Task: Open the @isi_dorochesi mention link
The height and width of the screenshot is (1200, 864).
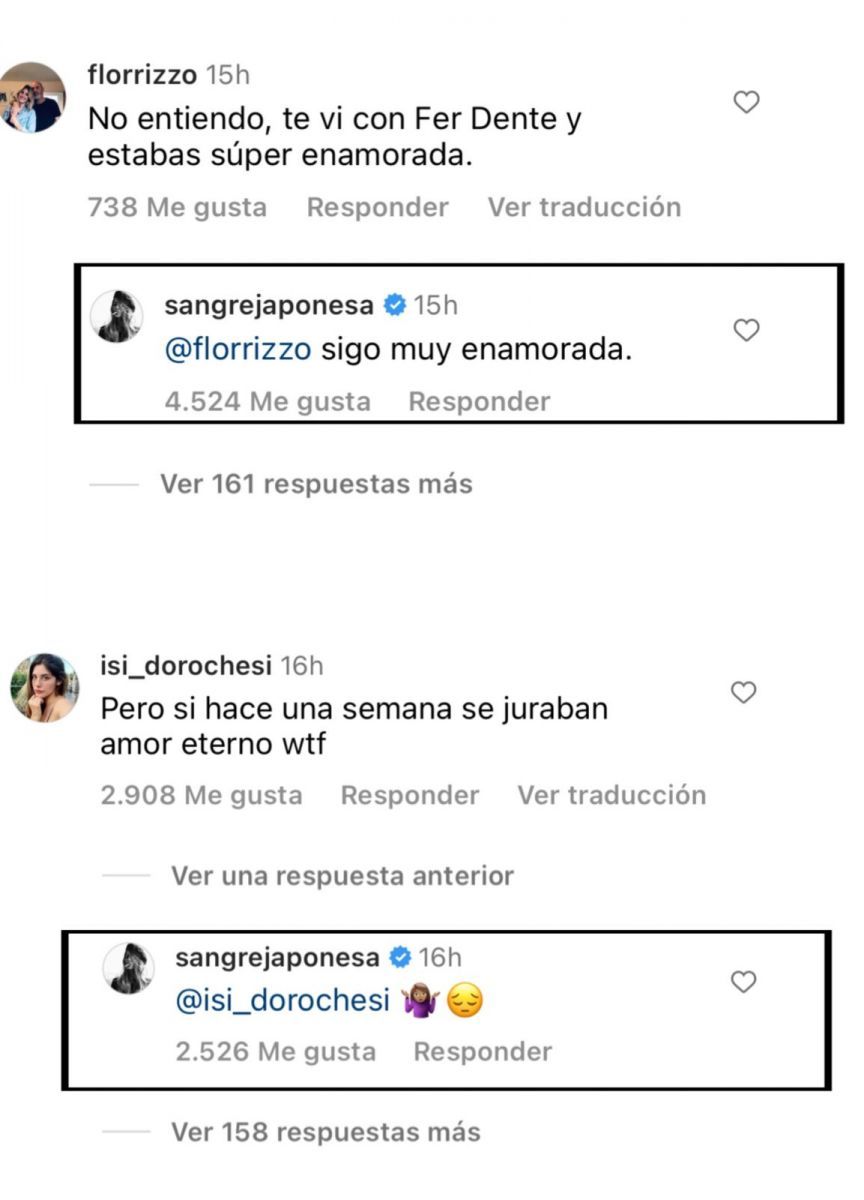Action: point(281,1001)
